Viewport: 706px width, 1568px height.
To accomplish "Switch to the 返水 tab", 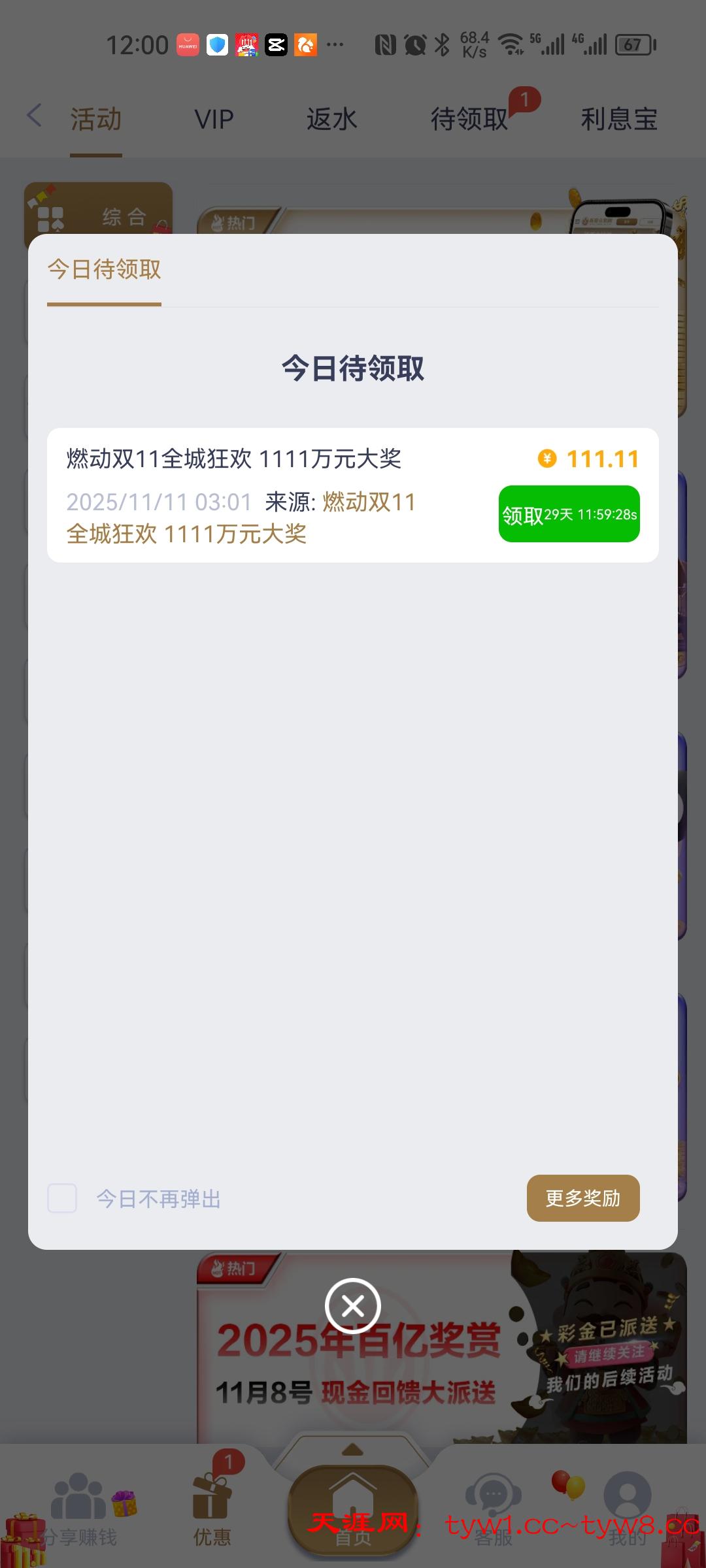I will click(x=331, y=120).
